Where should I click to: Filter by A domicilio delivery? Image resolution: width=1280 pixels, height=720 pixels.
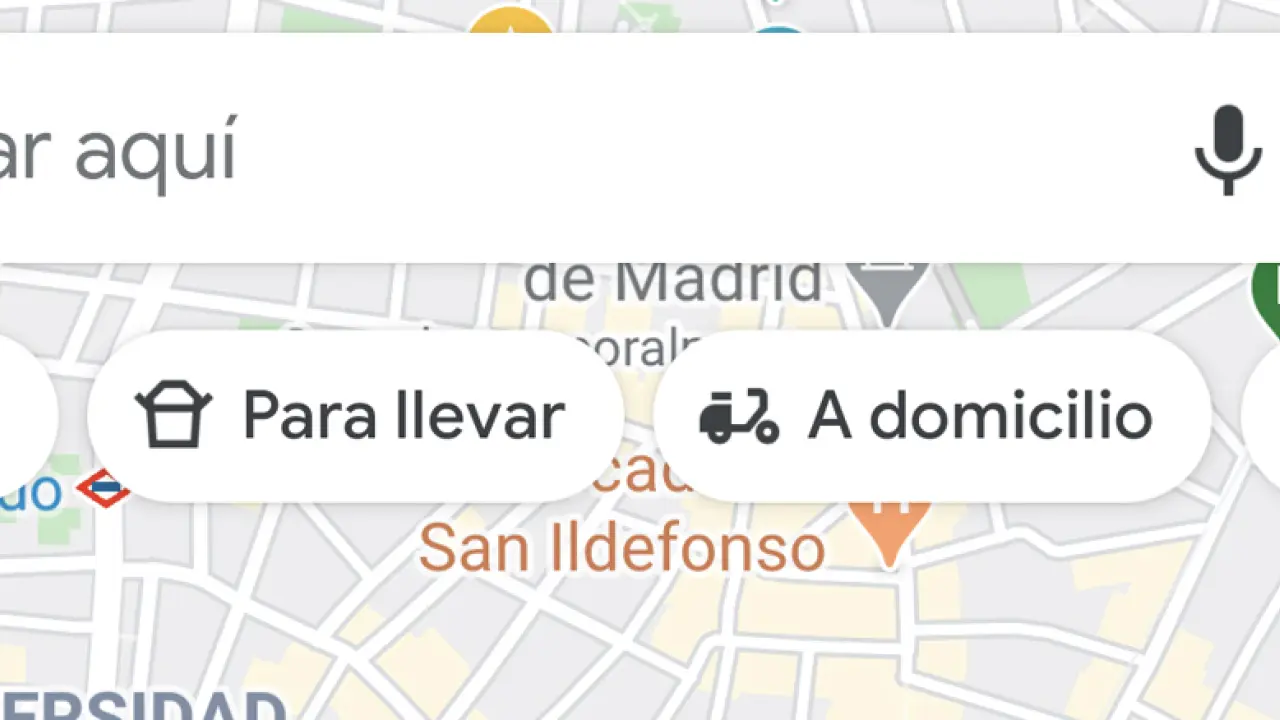(x=930, y=415)
